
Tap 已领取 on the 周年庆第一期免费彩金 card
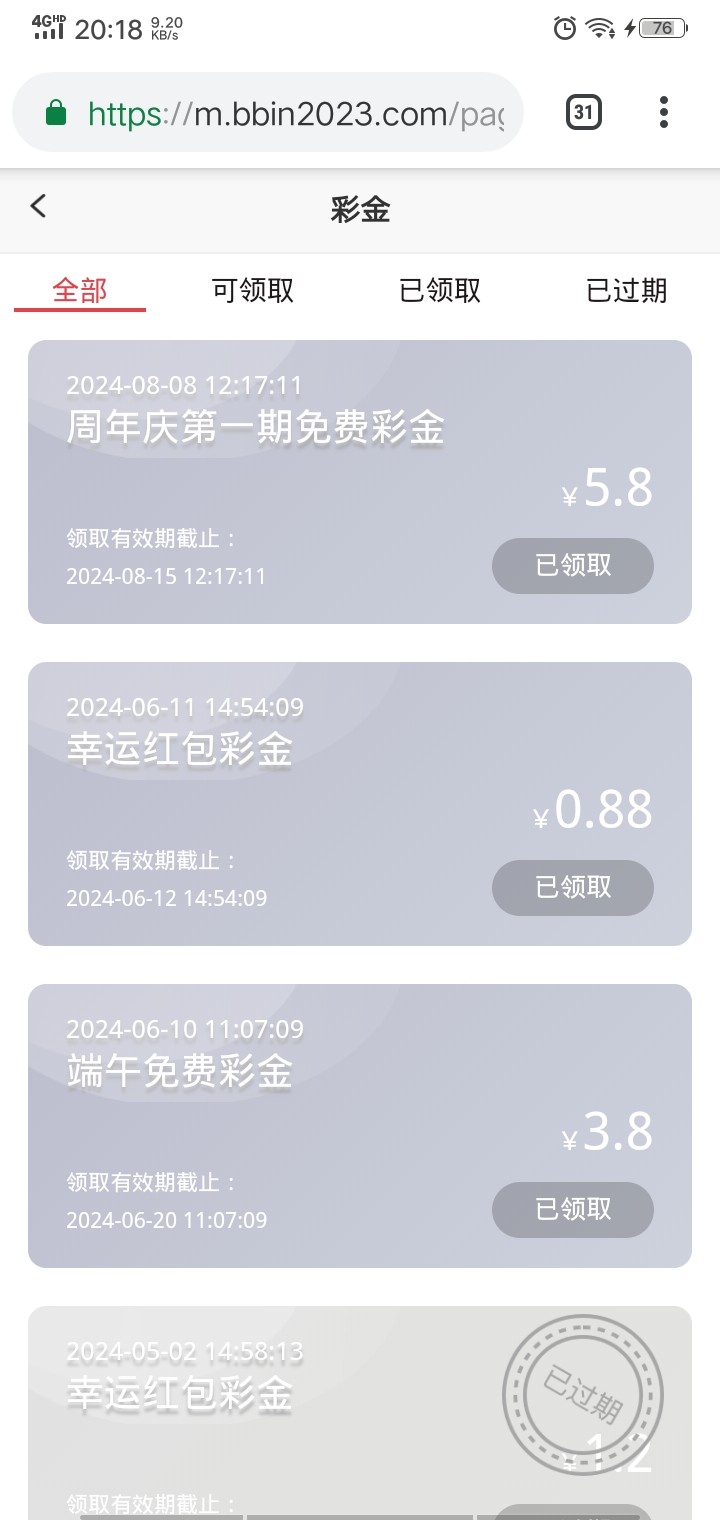click(573, 566)
